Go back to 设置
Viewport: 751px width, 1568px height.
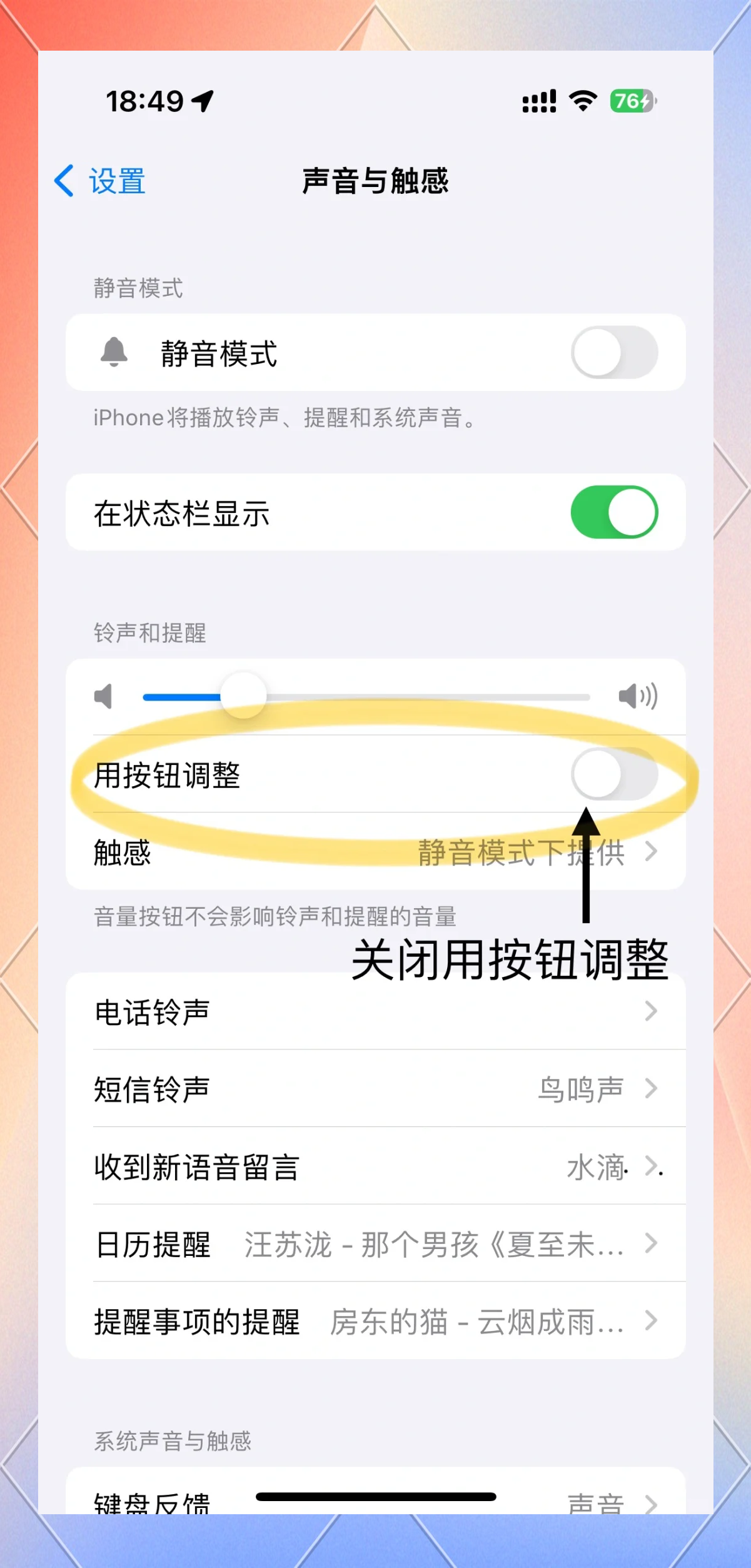tap(100, 181)
